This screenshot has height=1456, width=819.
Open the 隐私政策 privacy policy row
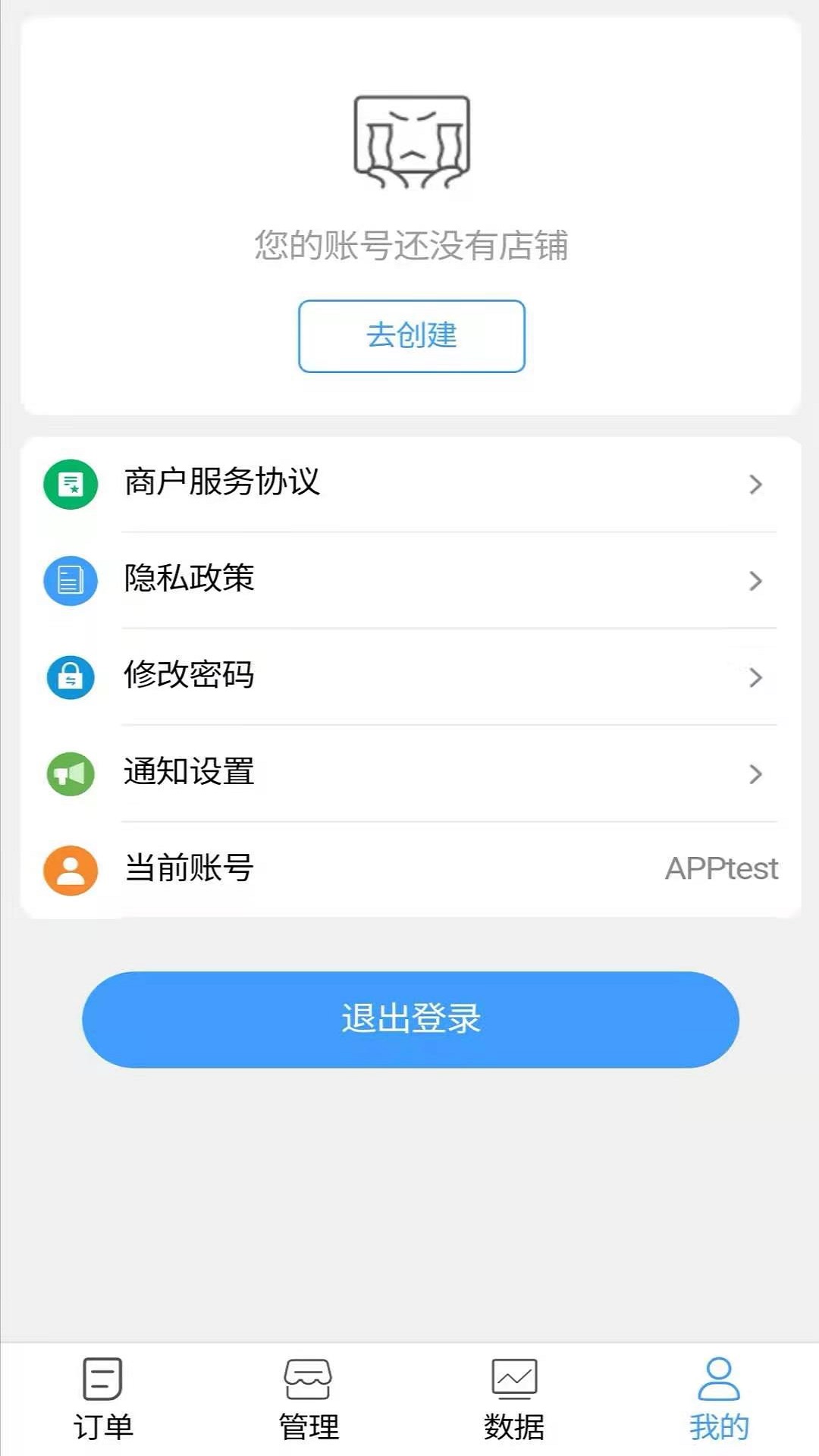click(x=410, y=580)
